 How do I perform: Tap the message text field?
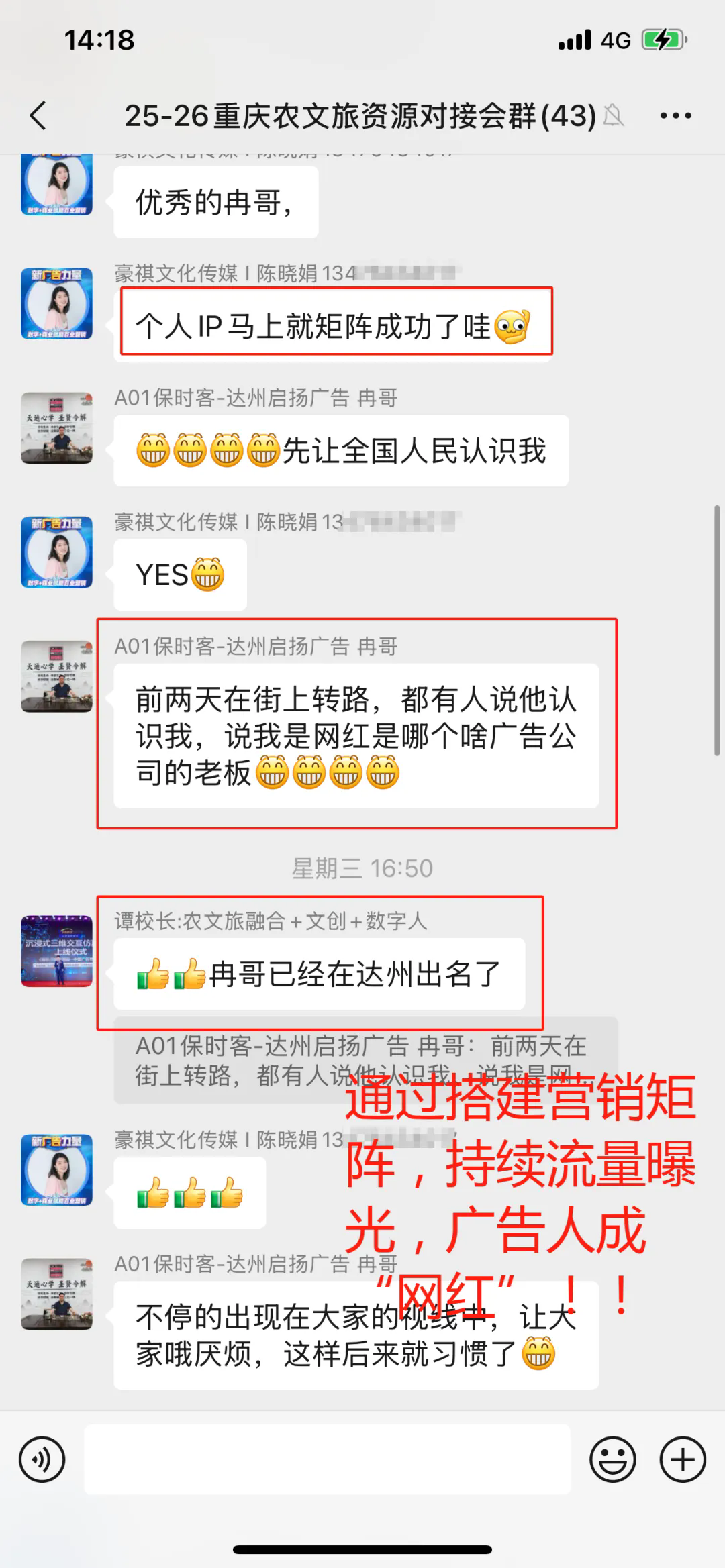click(327, 1459)
